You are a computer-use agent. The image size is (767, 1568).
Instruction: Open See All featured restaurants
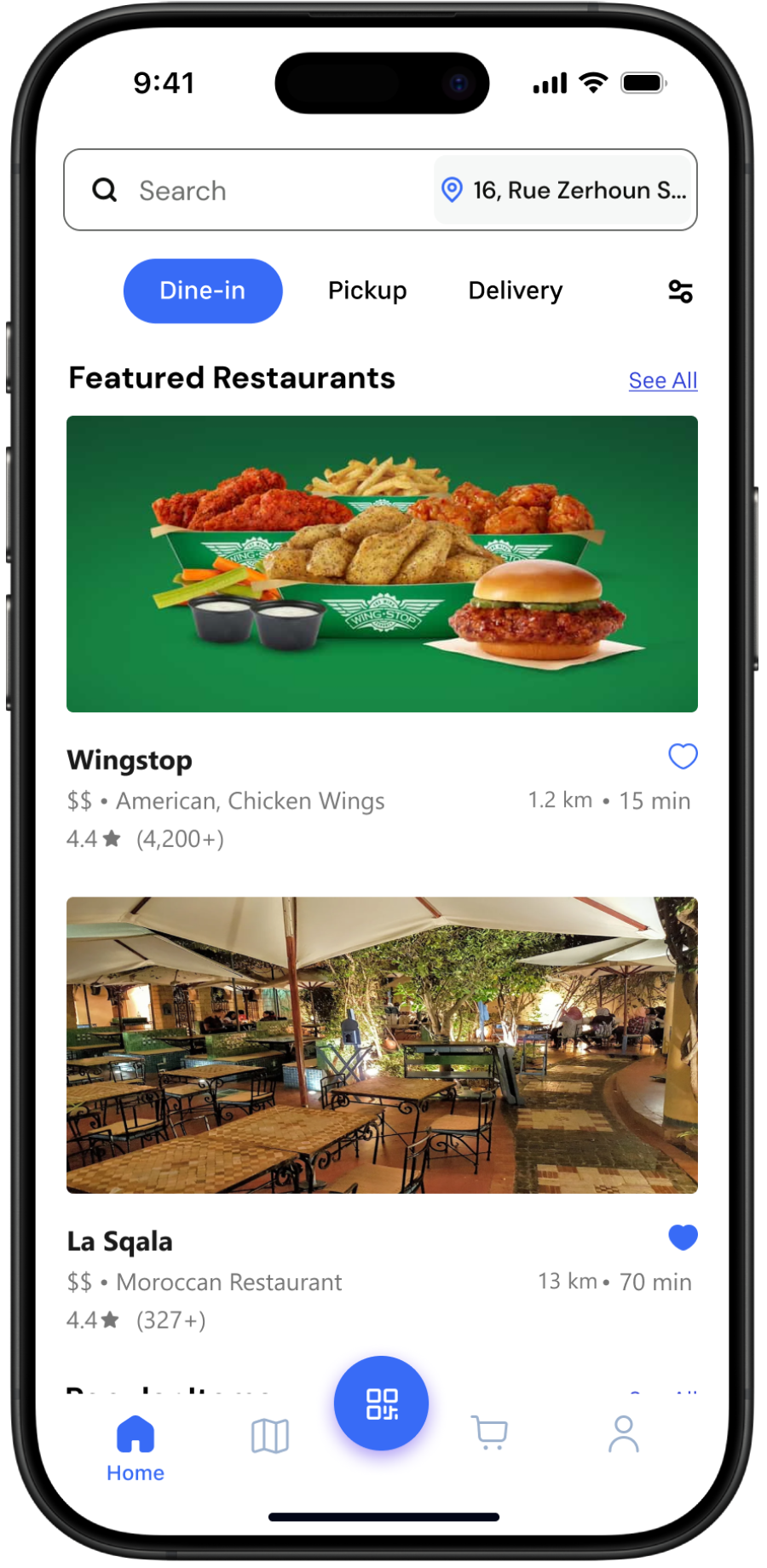coord(662,381)
